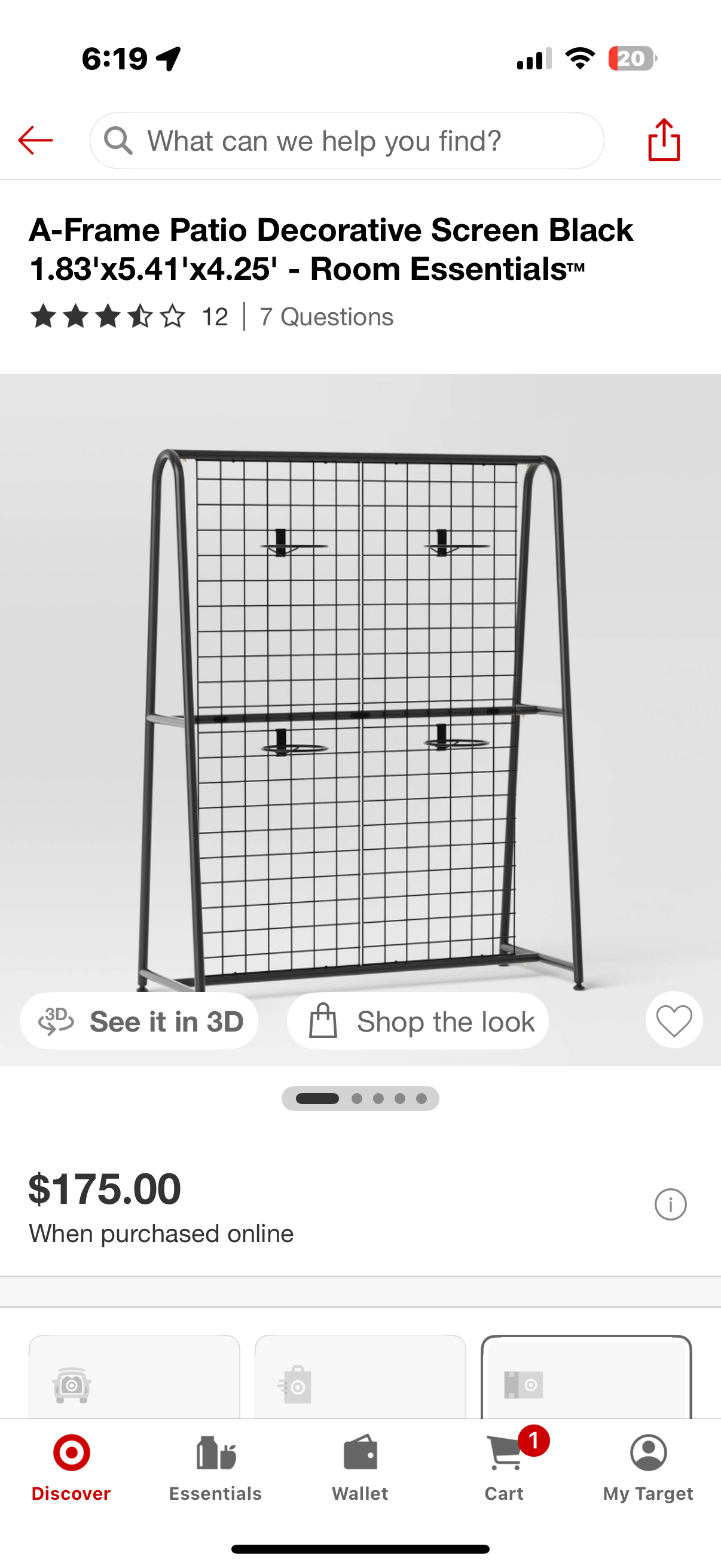Tap the image carousel page indicator

(x=360, y=1098)
